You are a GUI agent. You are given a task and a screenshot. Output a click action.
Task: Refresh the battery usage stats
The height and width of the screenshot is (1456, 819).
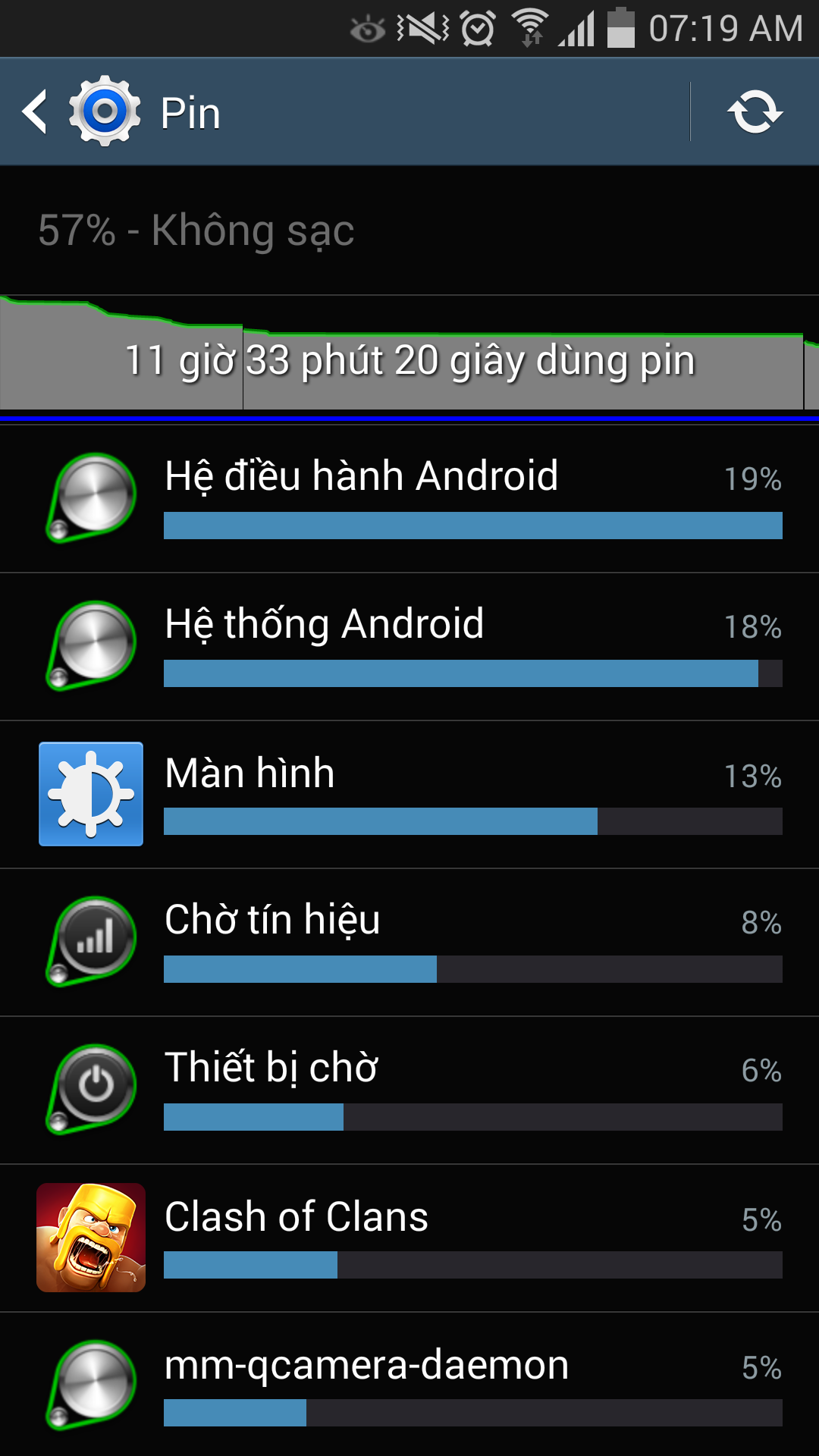[755, 111]
